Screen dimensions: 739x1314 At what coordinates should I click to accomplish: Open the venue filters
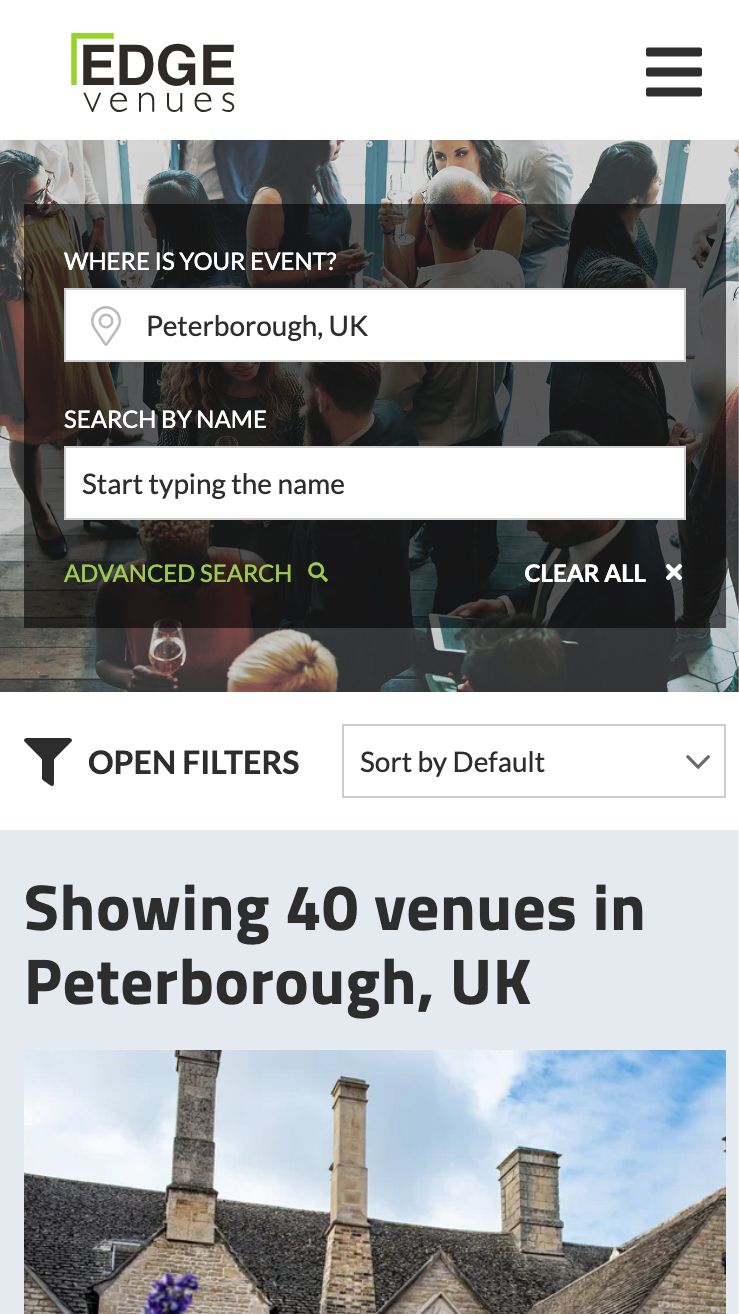(162, 762)
